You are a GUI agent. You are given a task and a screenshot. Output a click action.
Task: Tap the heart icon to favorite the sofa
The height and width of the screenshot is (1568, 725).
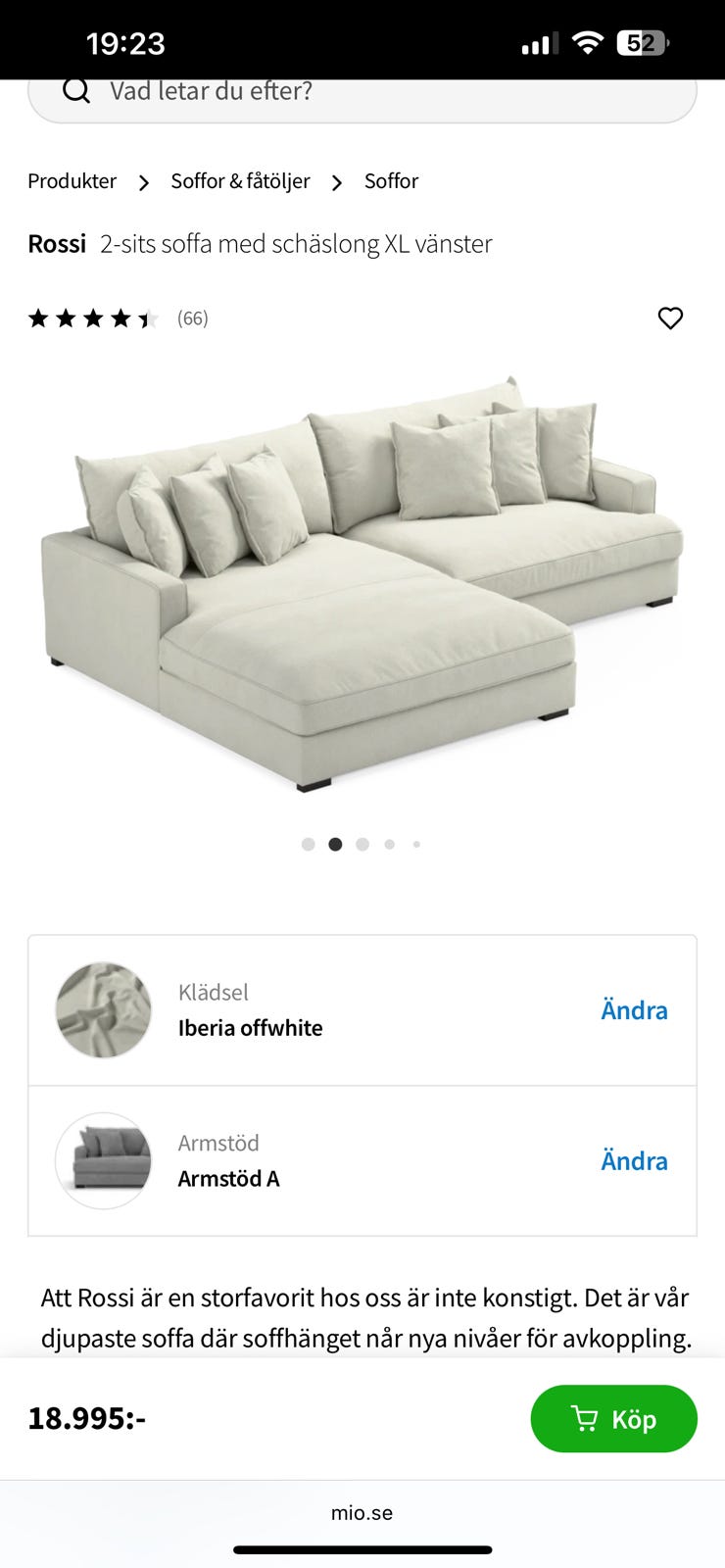click(x=670, y=318)
